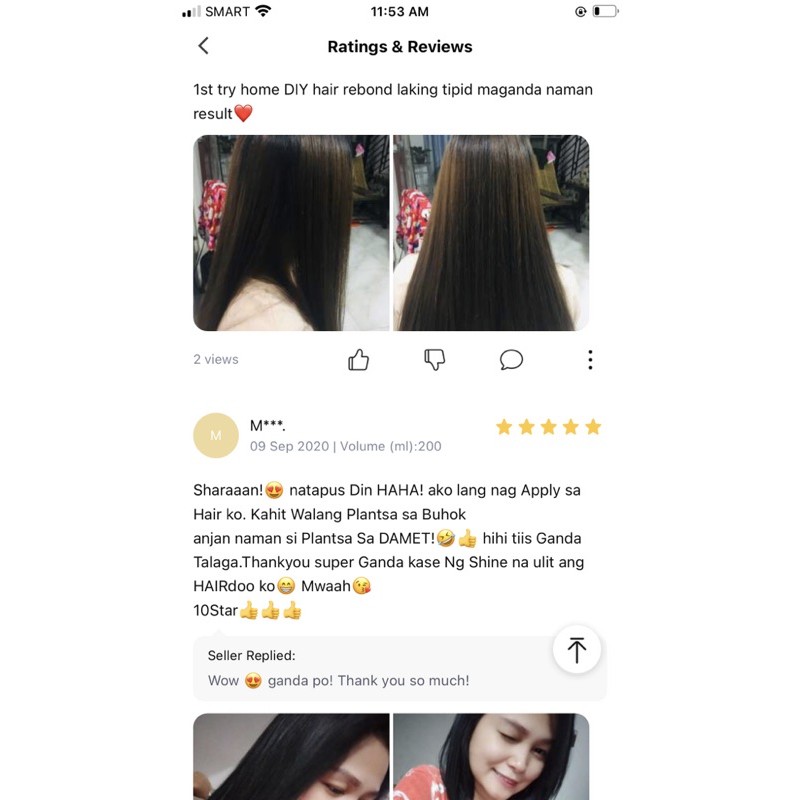The image size is (800, 800).
Task: Dislike the DIY hair rebond review
Action: [x=434, y=360]
